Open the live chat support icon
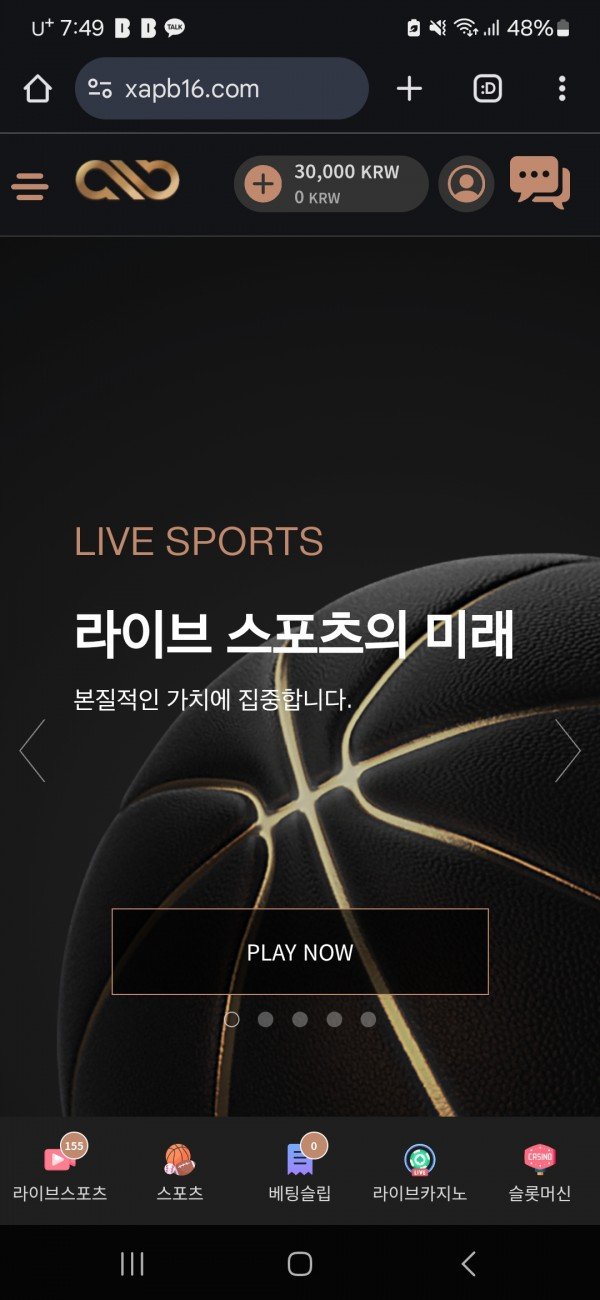Image resolution: width=600 pixels, height=1300 pixels. tap(540, 183)
